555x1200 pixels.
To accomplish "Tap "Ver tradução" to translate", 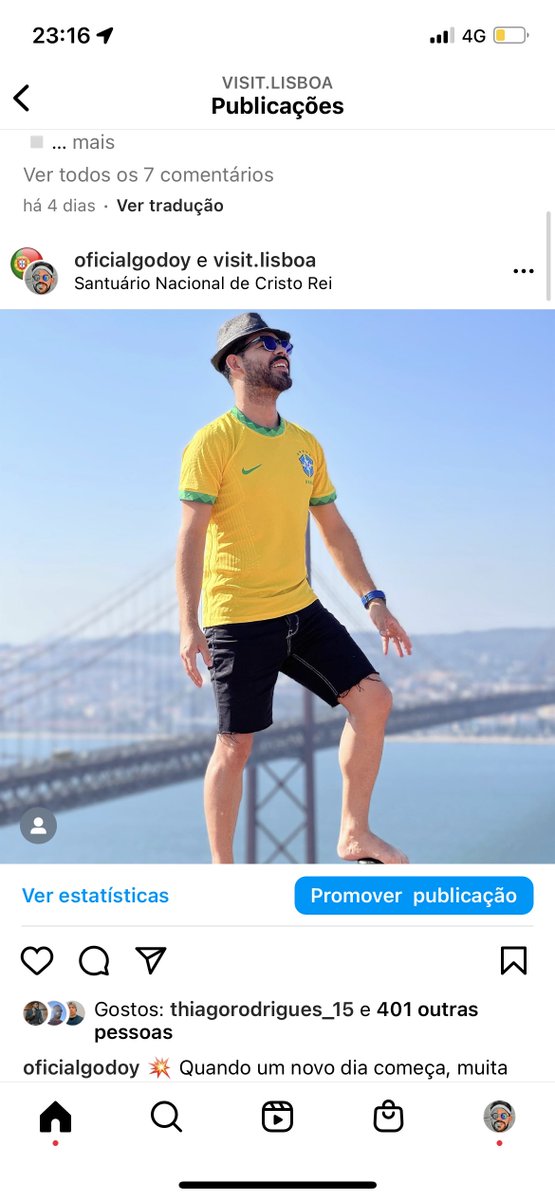I will (170, 206).
